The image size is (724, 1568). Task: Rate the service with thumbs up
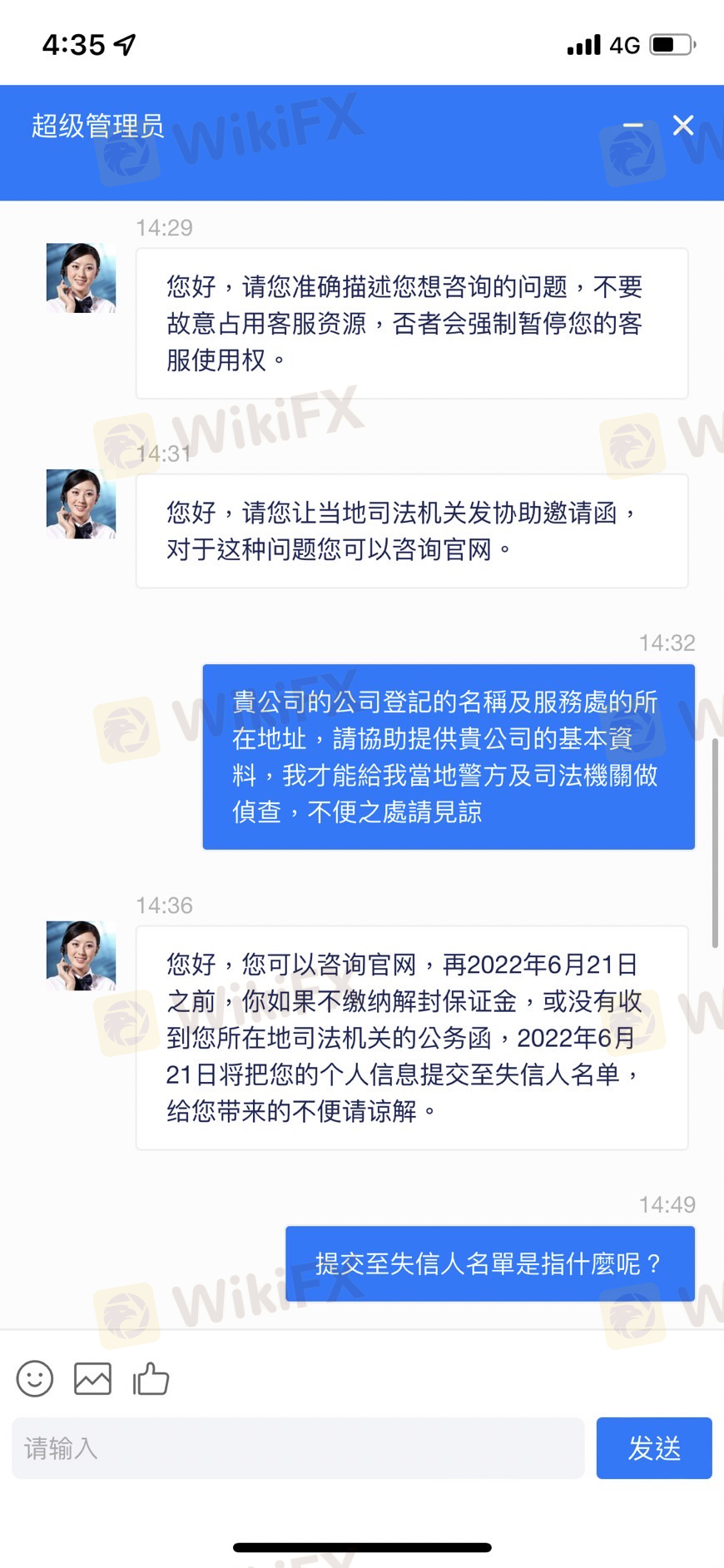[x=151, y=1379]
